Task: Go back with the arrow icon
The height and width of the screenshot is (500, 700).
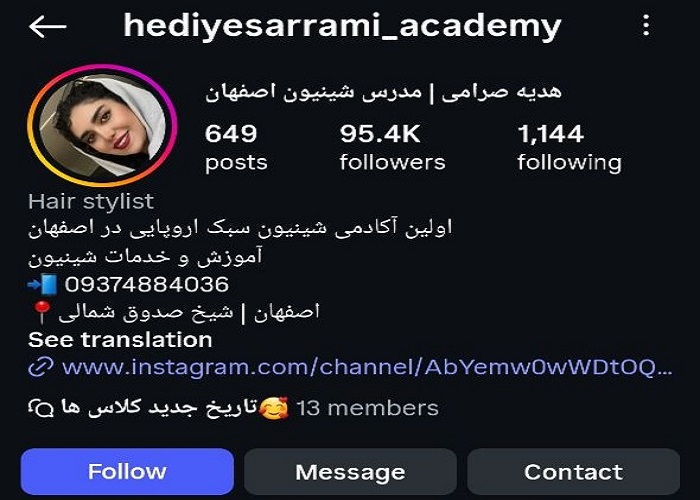Action: click(x=47, y=27)
